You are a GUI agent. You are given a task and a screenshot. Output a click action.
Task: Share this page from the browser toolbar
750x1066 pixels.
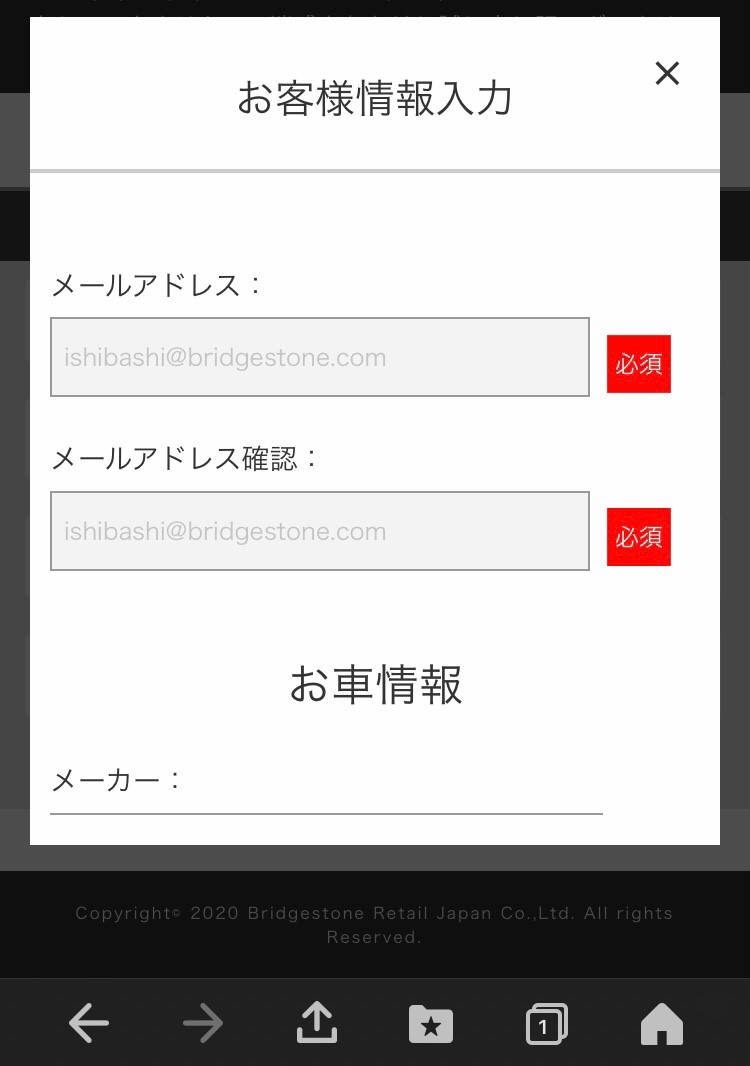pyautogui.click(x=317, y=1023)
